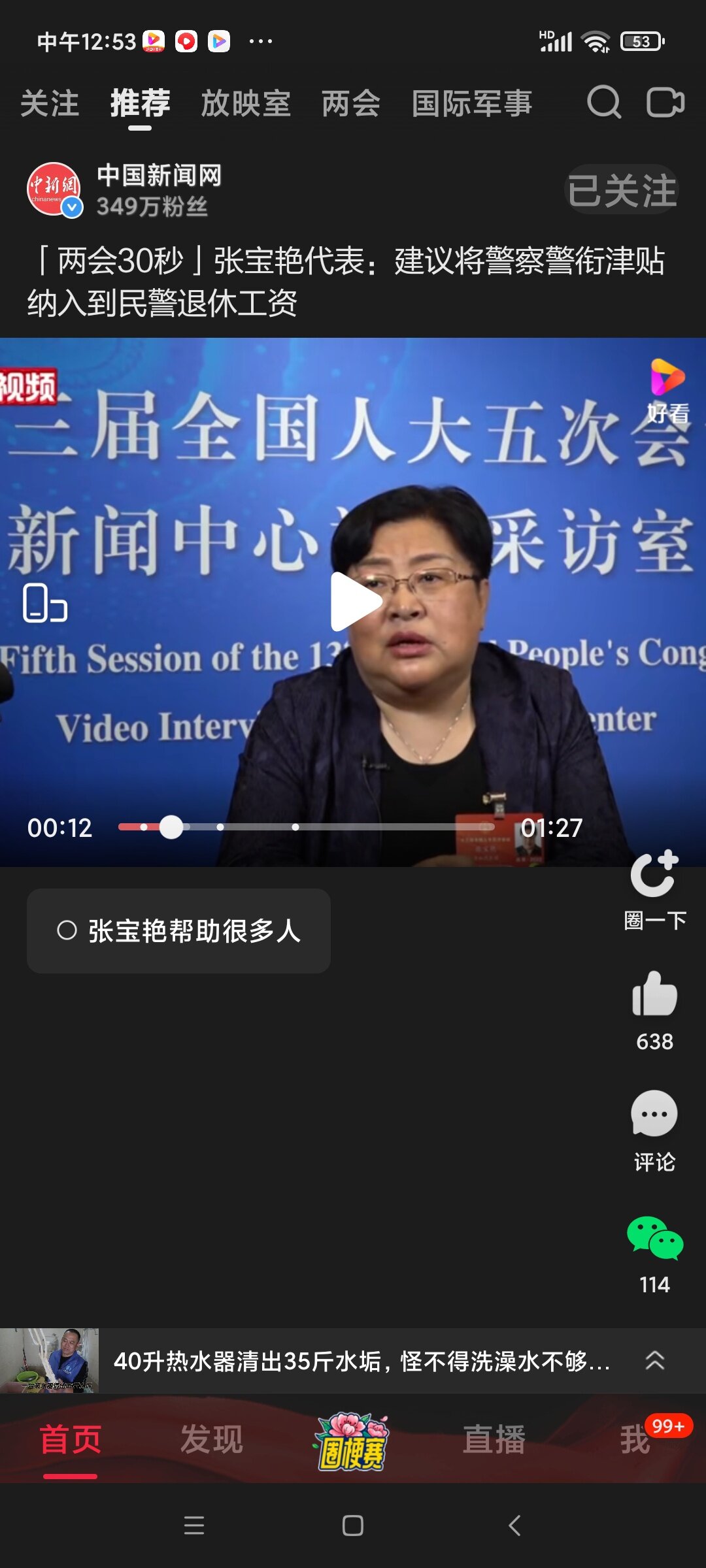Viewport: 706px width, 1568px height.
Task: Switch to the 放映室 tab
Action: pos(245,104)
